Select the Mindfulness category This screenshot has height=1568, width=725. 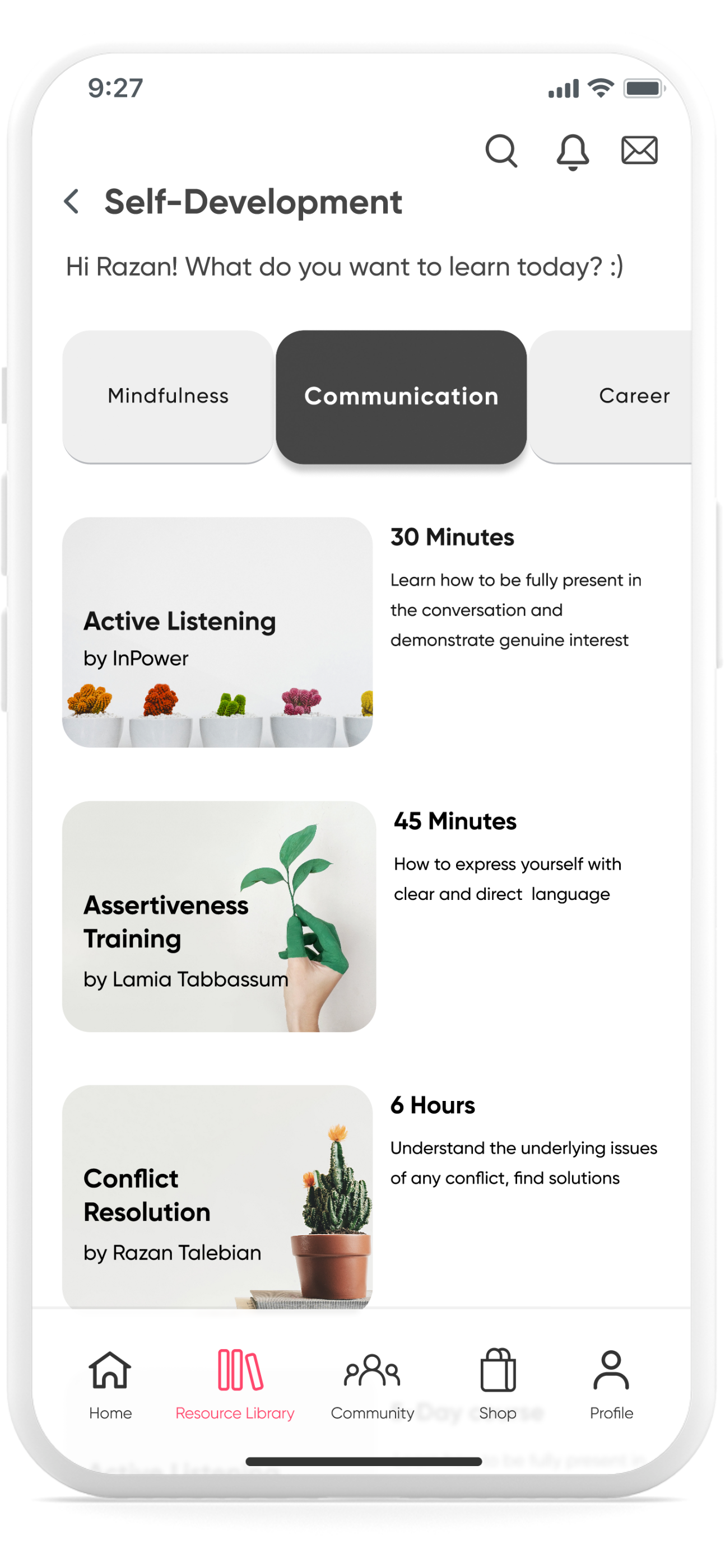click(168, 396)
